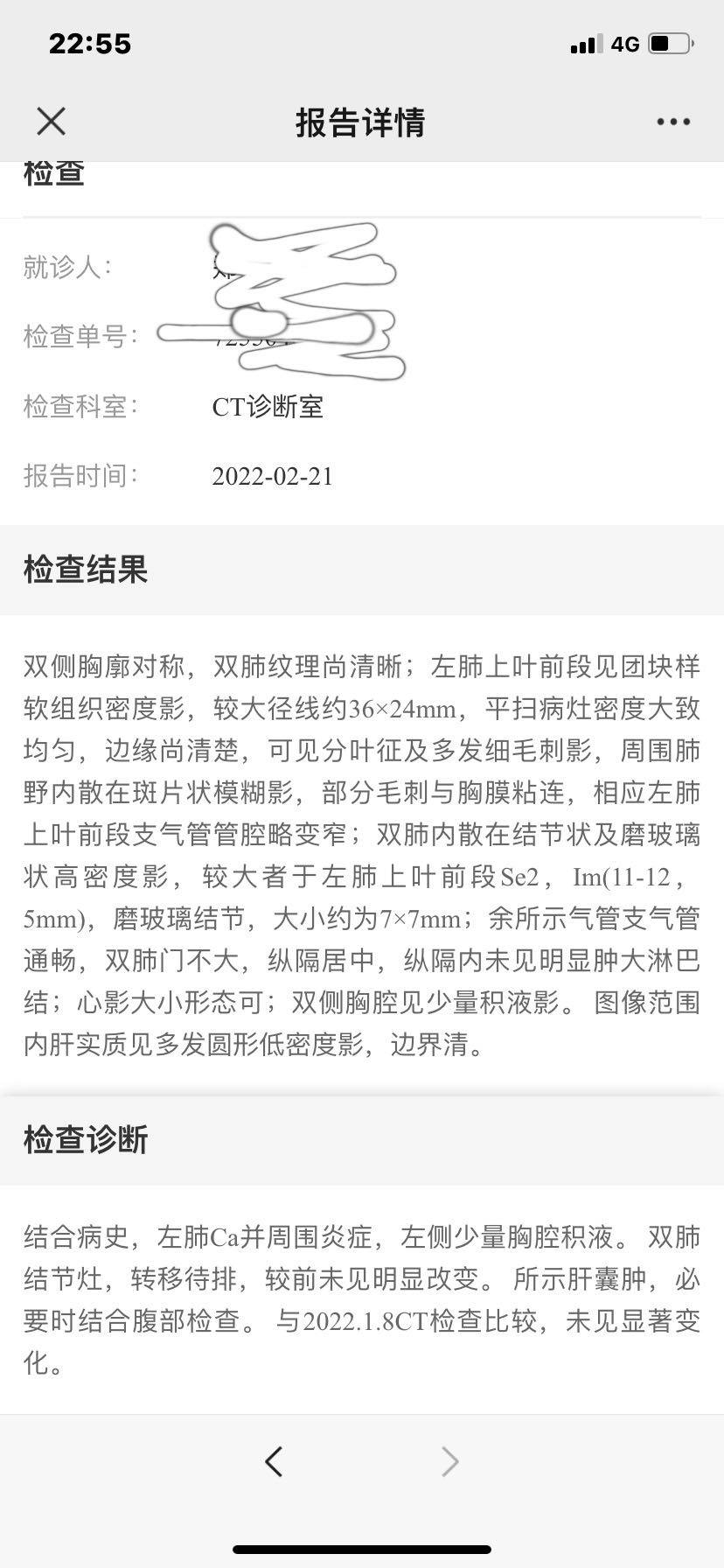
Task: Go forward with the right arrow
Action: tap(450, 1460)
